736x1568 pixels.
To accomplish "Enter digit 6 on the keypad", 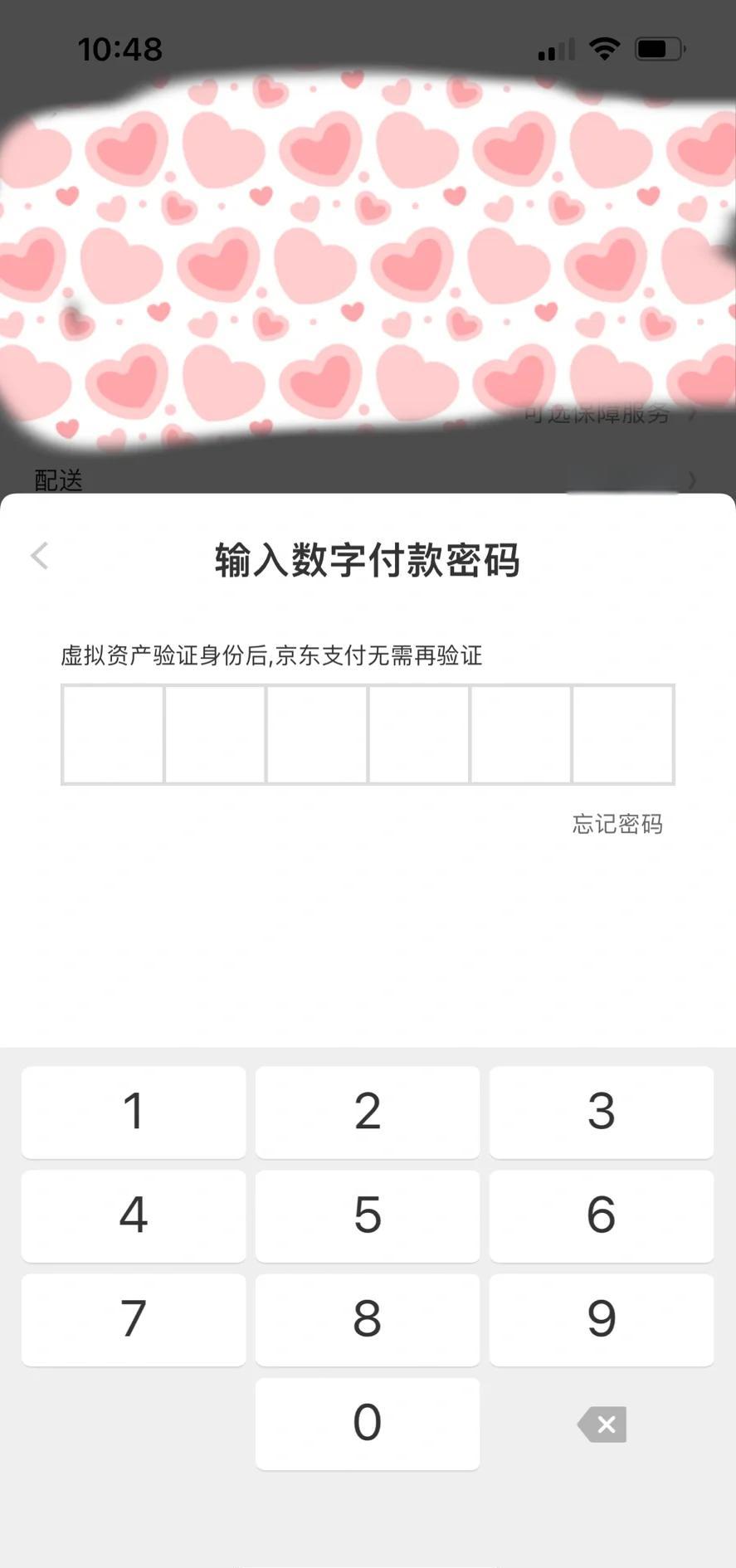I will [602, 1215].
